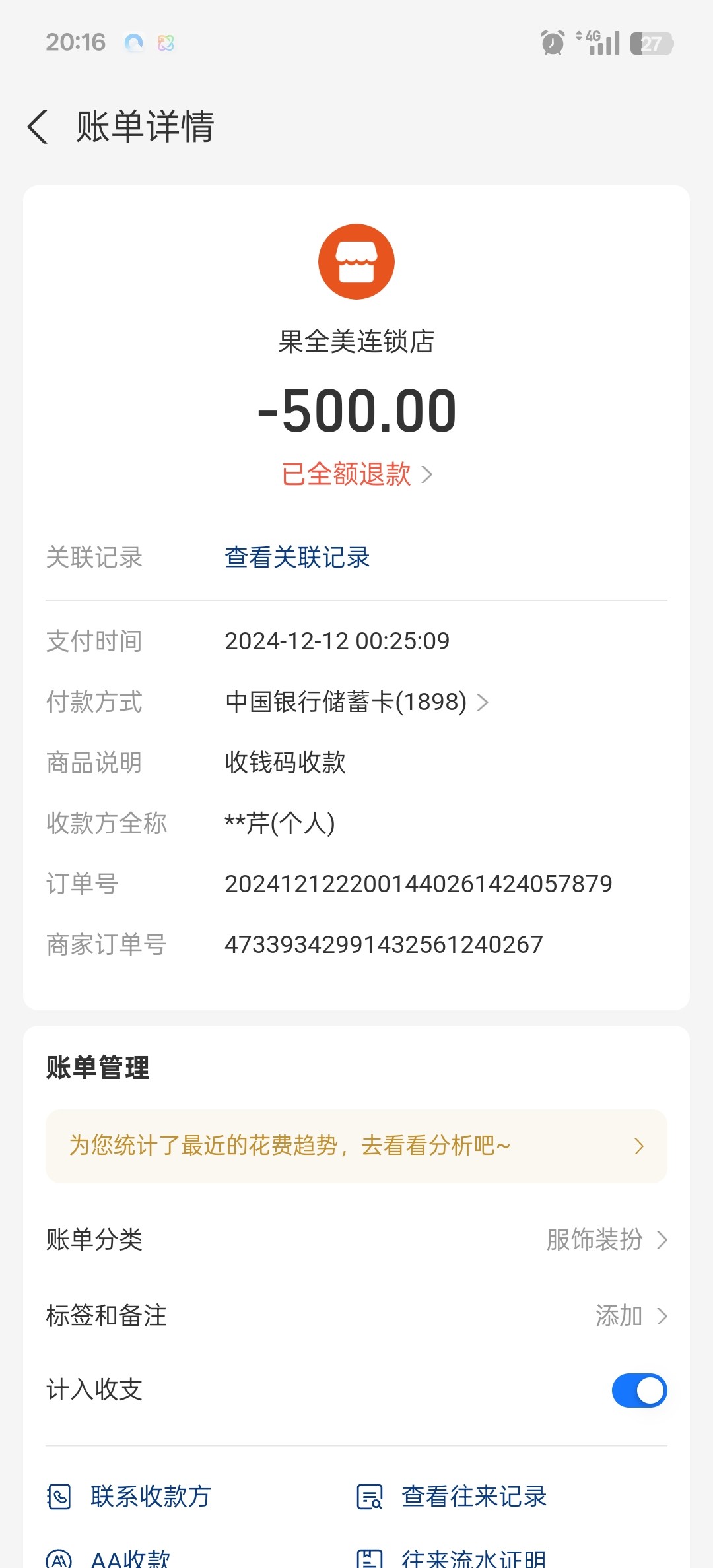Tap 联系收款方 to contact payee
The image size is (713, 1568).
click(x=129, y=1497)
